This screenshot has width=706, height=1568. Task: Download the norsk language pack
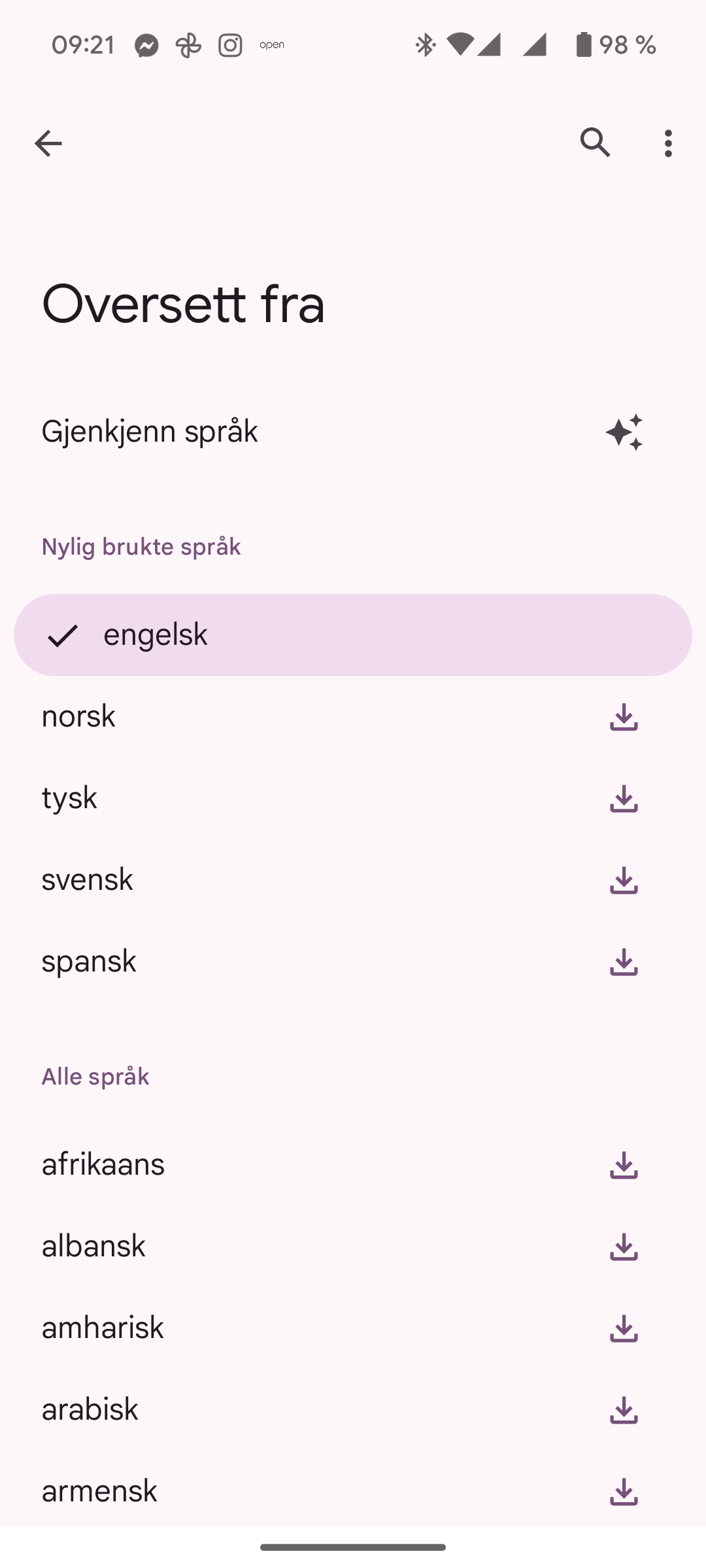click(624, 717)
